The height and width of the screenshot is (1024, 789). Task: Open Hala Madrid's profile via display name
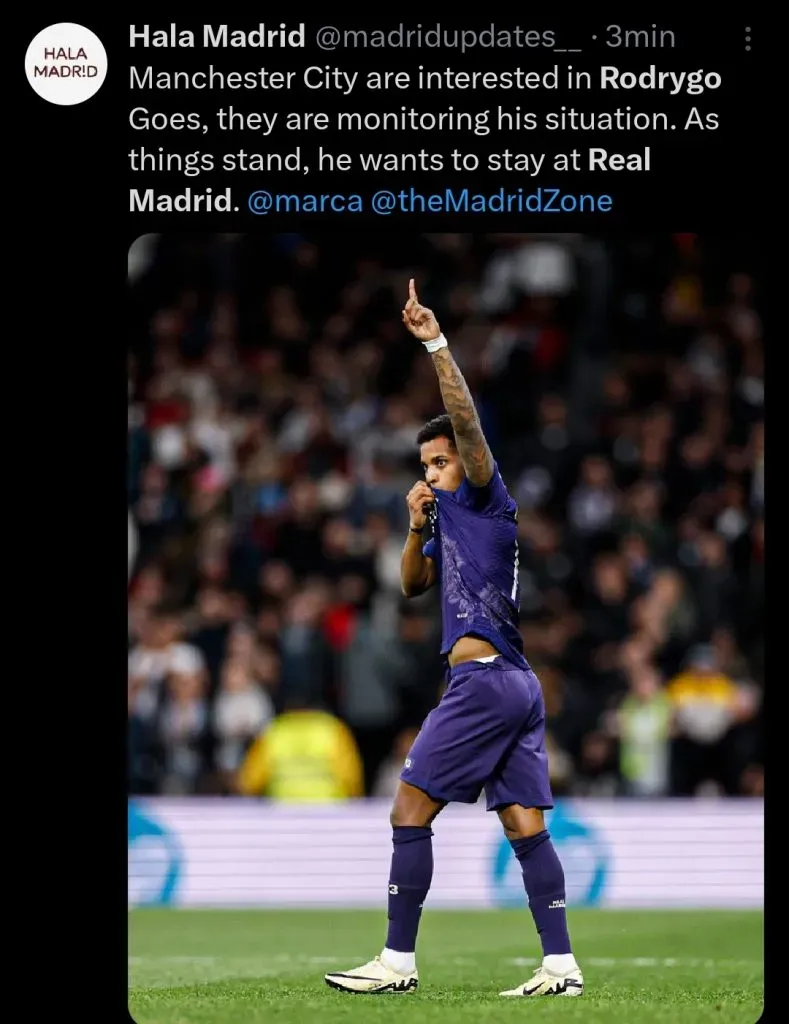(x=217, y=38)
